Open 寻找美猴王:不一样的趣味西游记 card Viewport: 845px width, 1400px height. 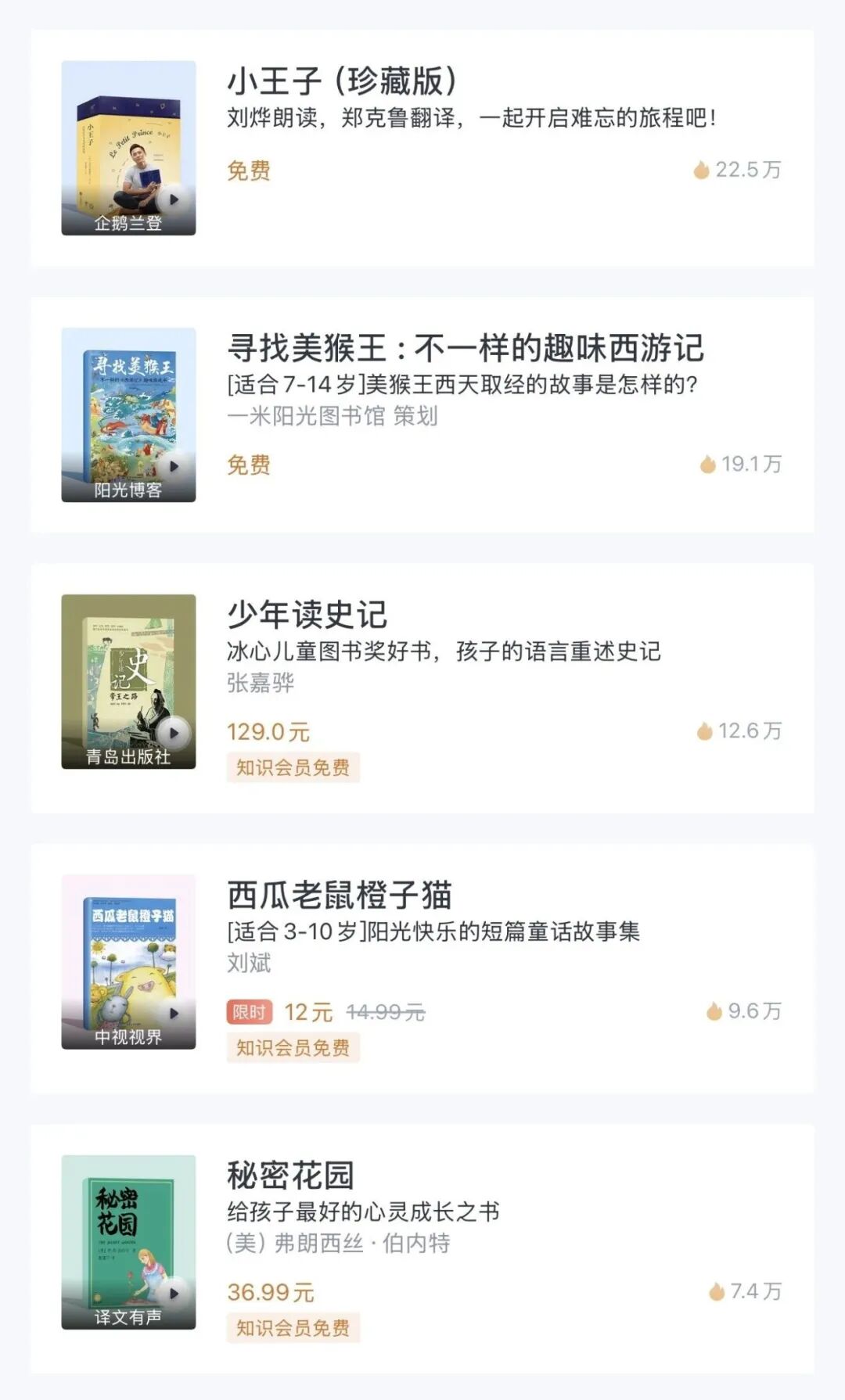pos(422,415)
